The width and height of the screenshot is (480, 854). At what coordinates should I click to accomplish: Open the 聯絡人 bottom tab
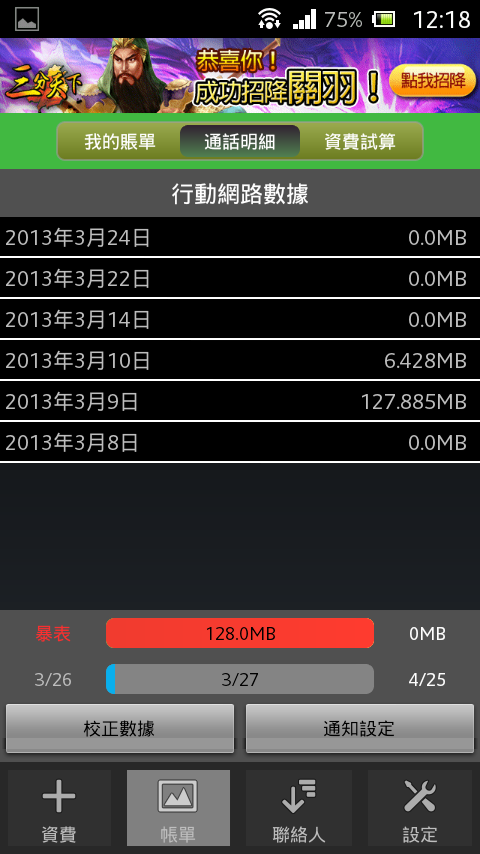point(299,807)
